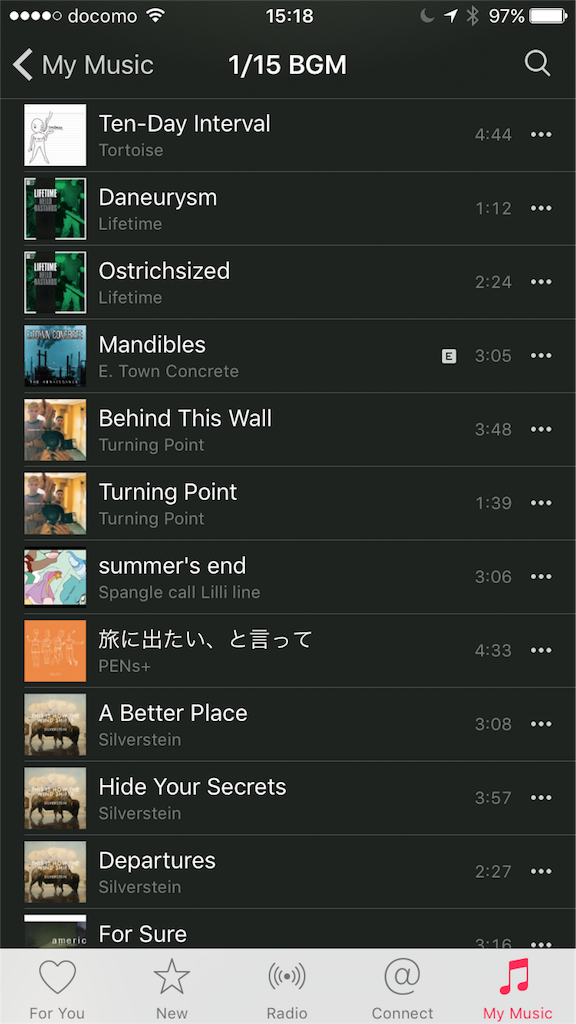This screenshot has width=576, height=1024.
Task: Switch to the Radio tab
Action: [287, 987]
